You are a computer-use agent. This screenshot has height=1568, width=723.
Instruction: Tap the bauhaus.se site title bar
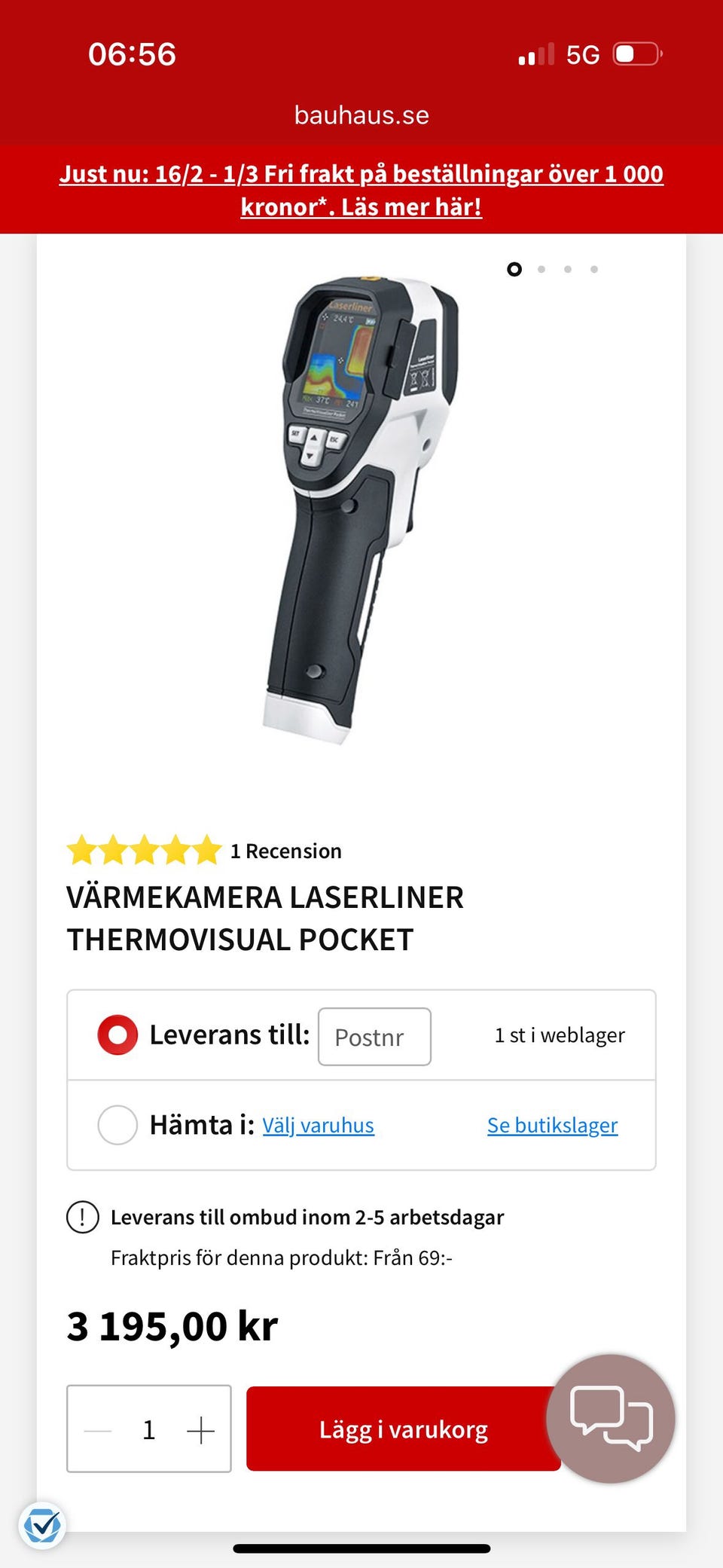coord(361,115)
